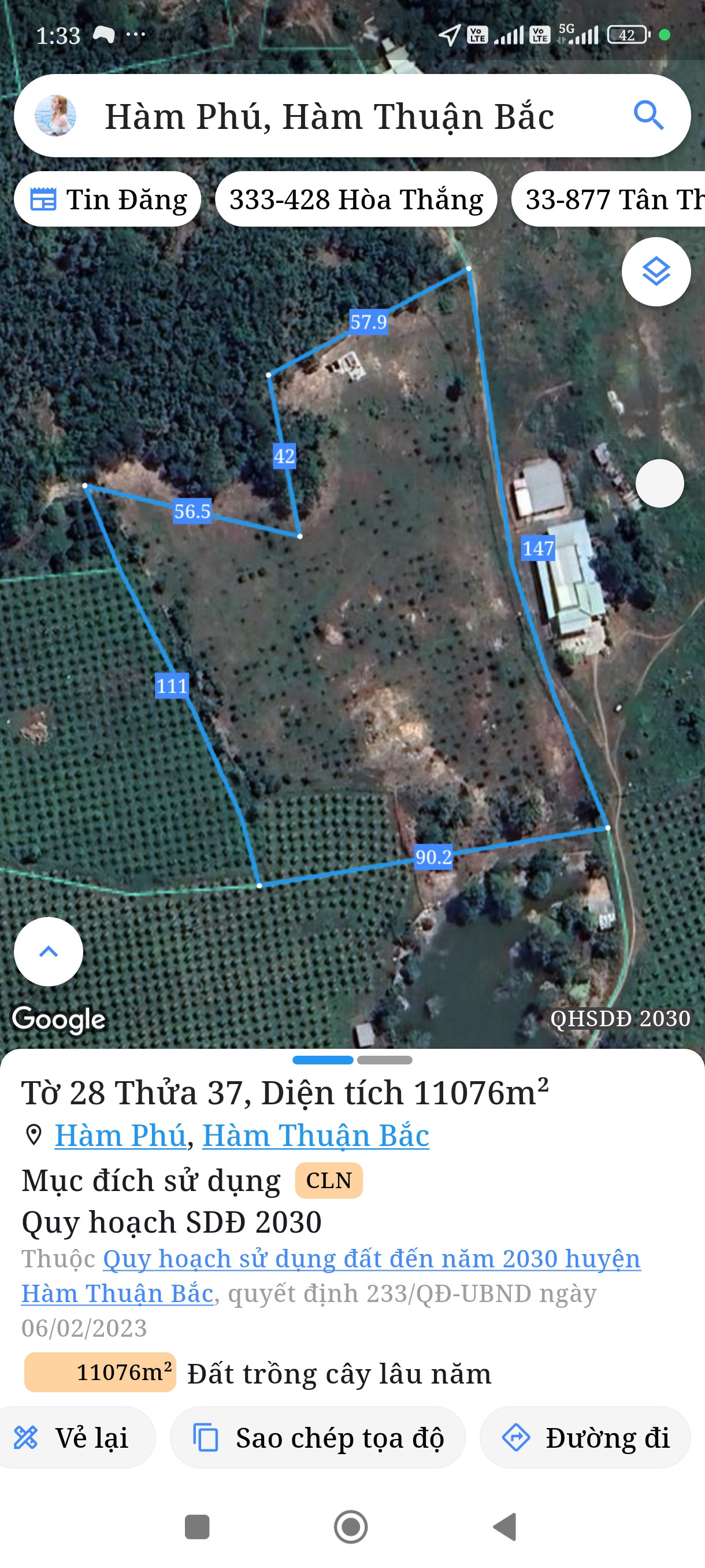The width and height of the screenshot is (705, 1568).
Task: Expand the panel with the up chevron button
Action: (49, 952)
